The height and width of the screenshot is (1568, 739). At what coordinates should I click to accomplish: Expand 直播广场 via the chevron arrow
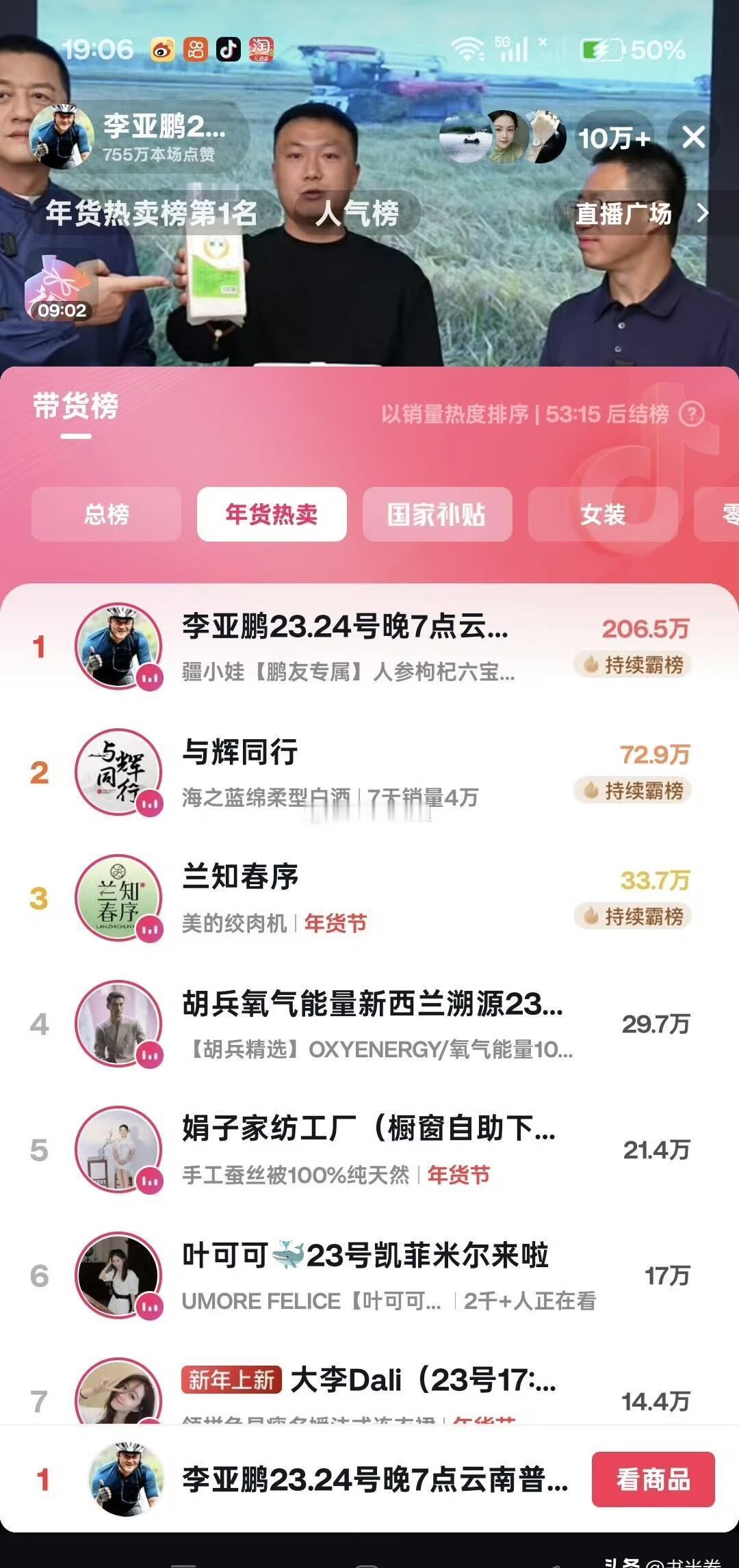tap(705, 213)
